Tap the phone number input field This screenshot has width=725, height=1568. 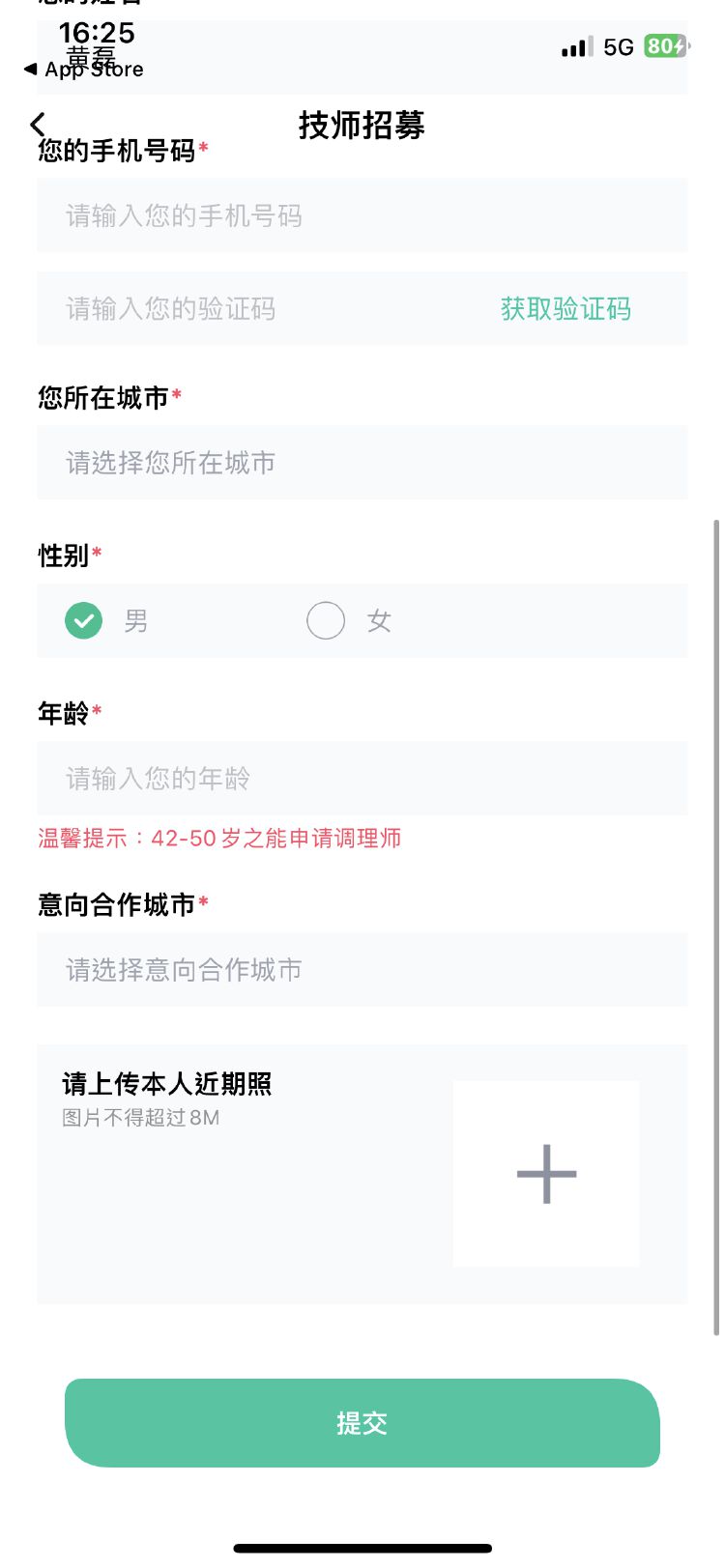click(x=362, y=215)
